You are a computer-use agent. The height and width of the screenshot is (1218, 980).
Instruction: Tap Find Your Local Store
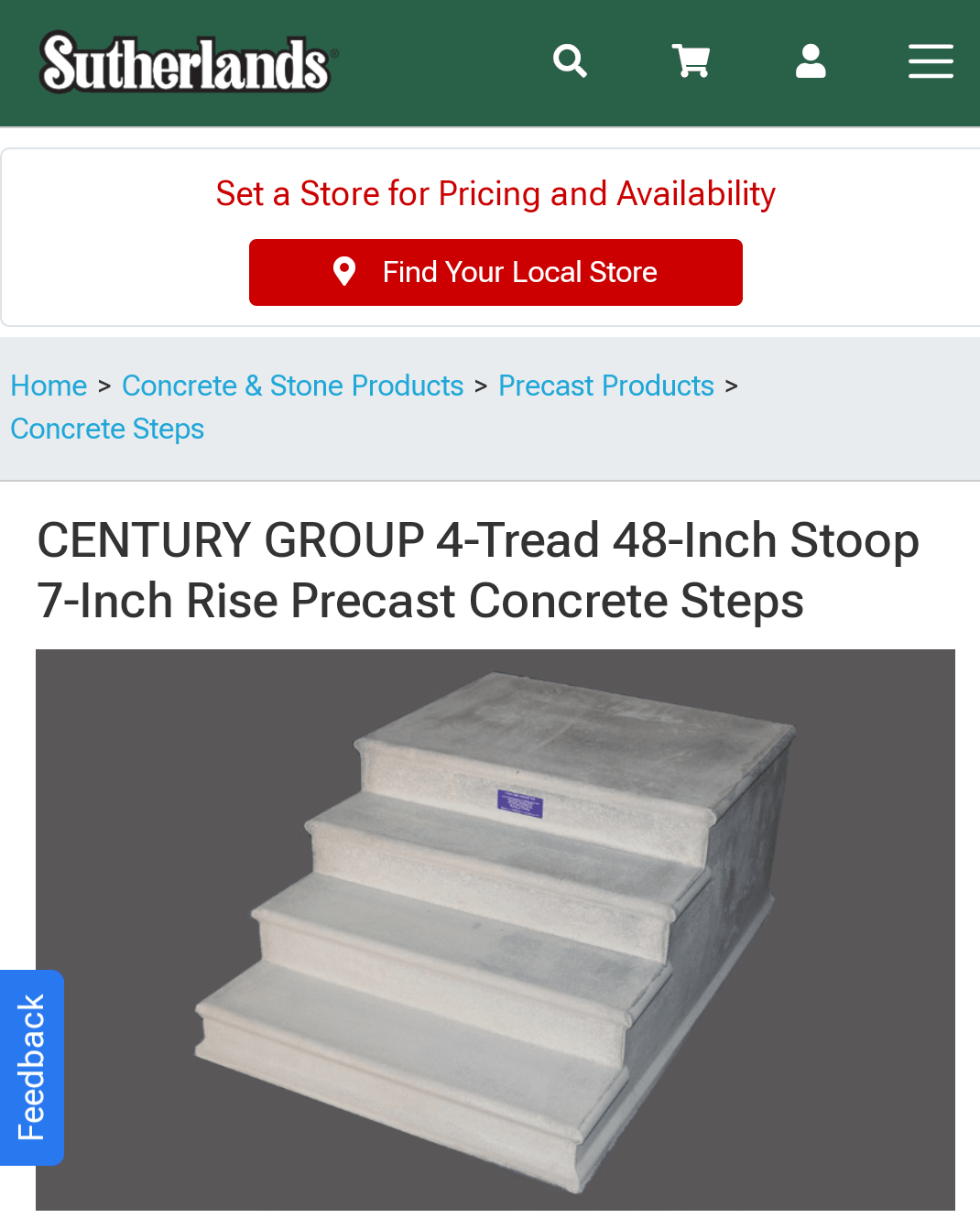pos(495,272)
